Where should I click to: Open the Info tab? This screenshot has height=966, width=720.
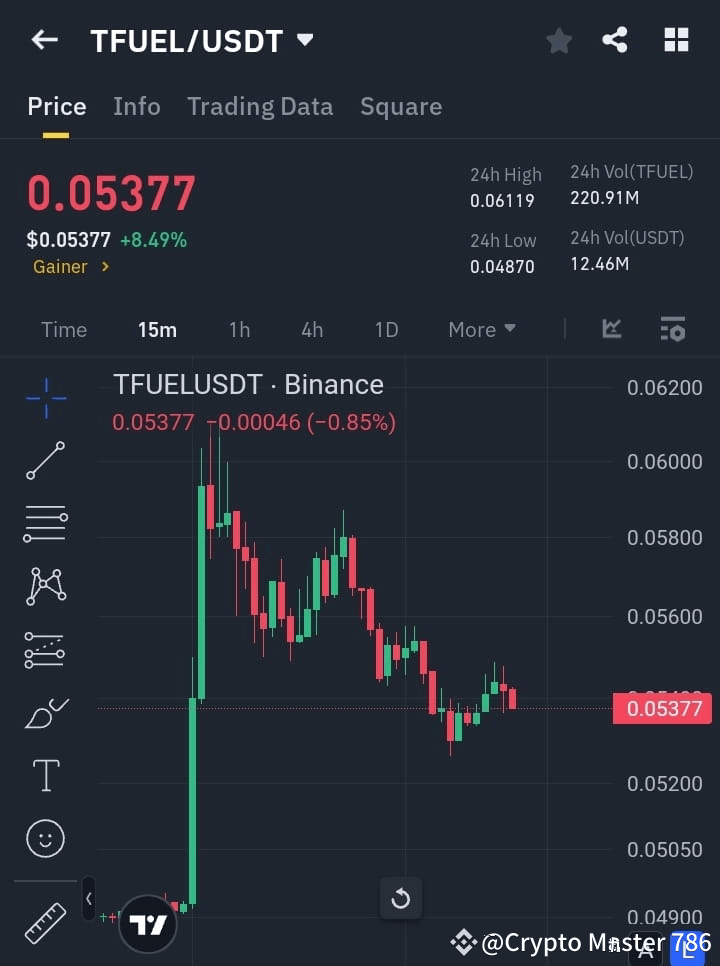point(137,106)
